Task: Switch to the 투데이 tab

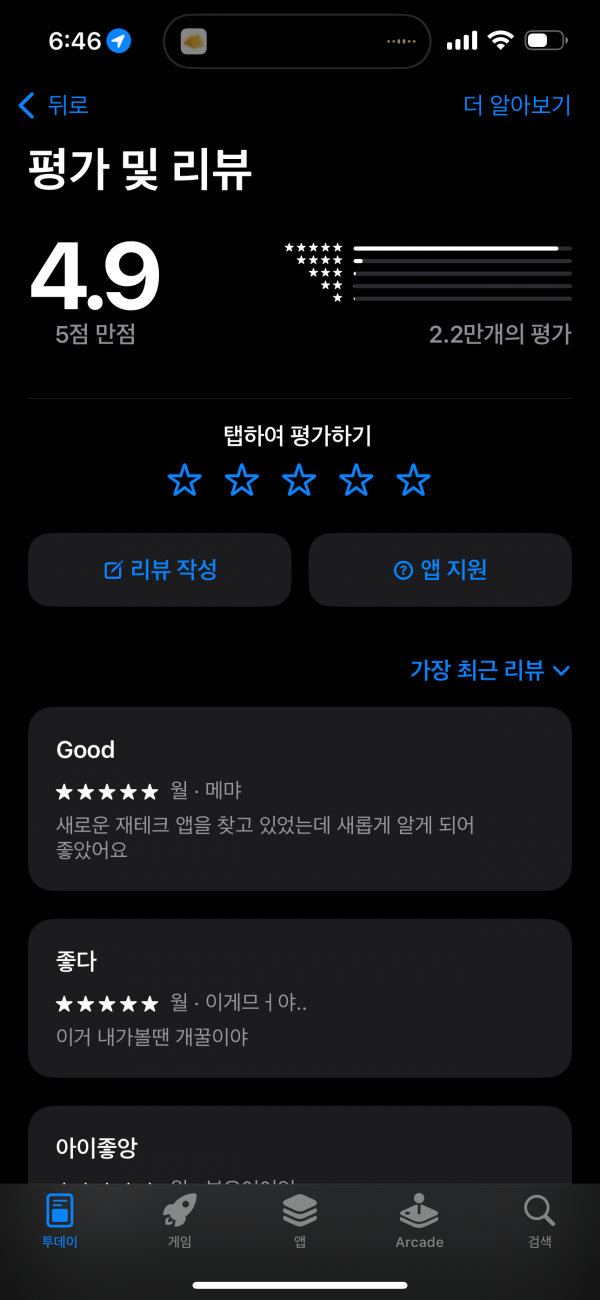Action: click(60, 1222)
